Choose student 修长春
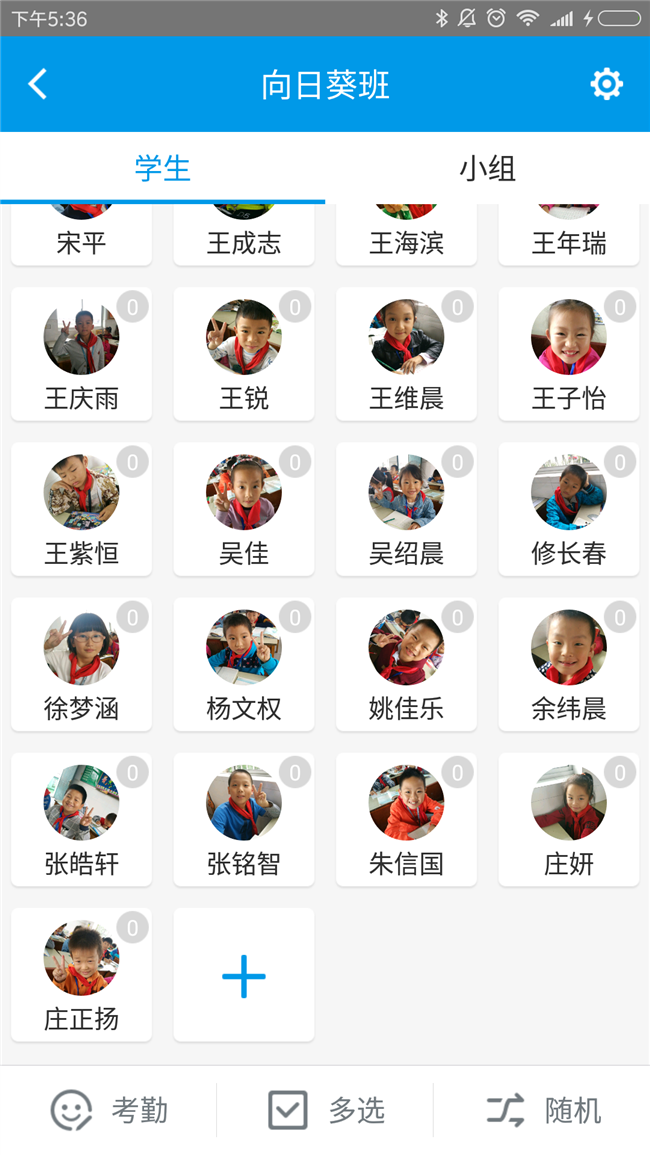Screen dimensions: 650x1155 (x=568, y=510)
